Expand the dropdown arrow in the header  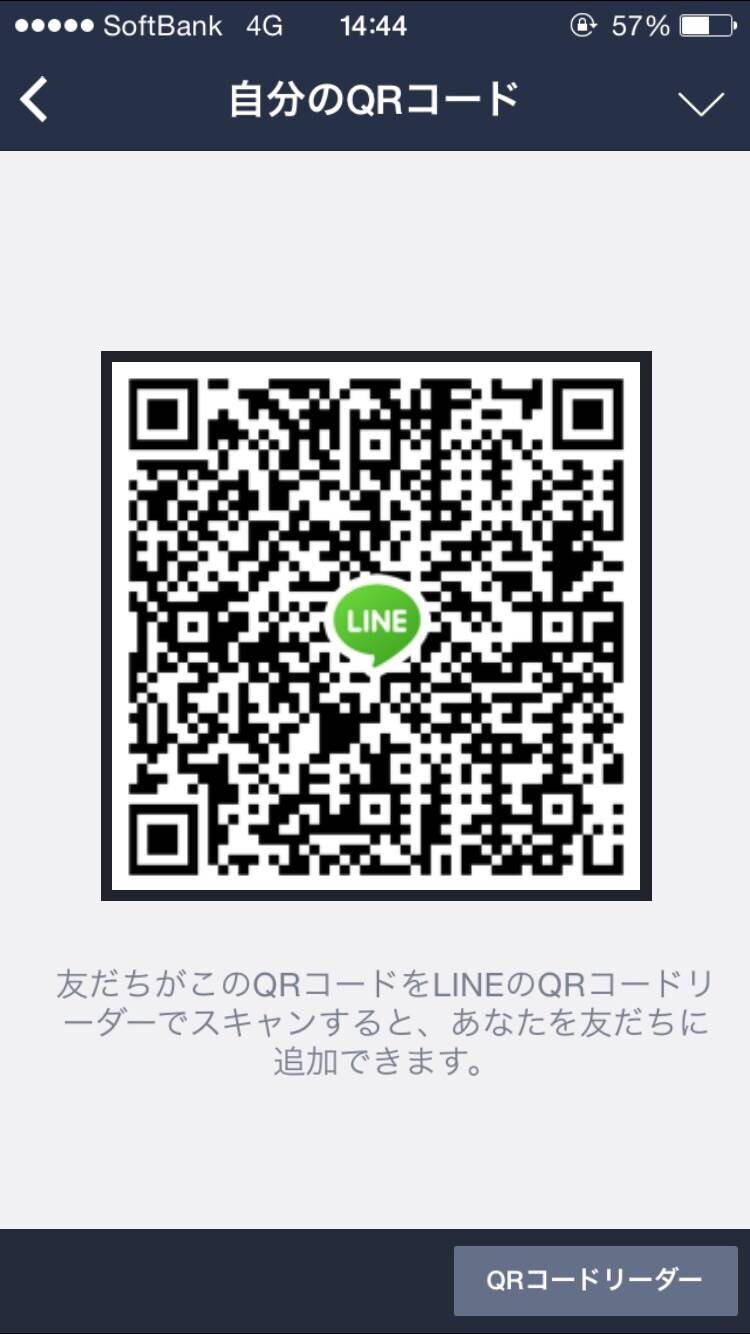click(700, 103)
